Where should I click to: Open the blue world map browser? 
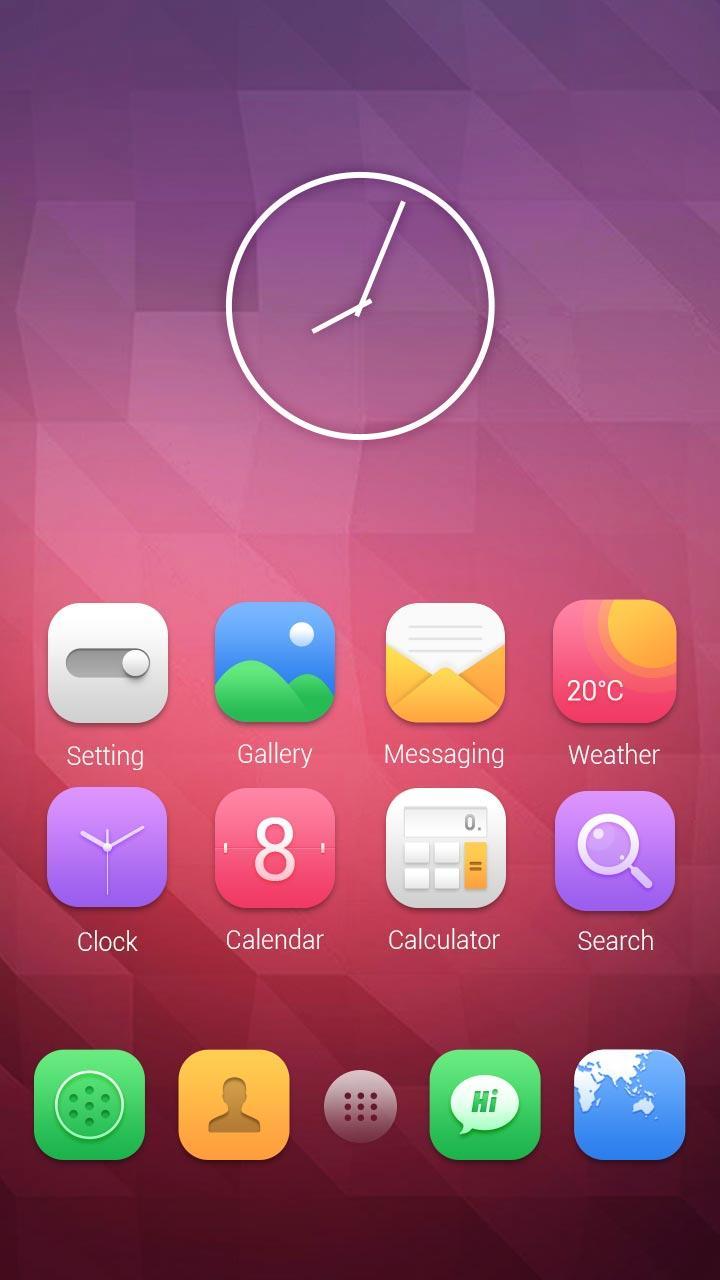pyautogui.click(x=630, y=1105)
